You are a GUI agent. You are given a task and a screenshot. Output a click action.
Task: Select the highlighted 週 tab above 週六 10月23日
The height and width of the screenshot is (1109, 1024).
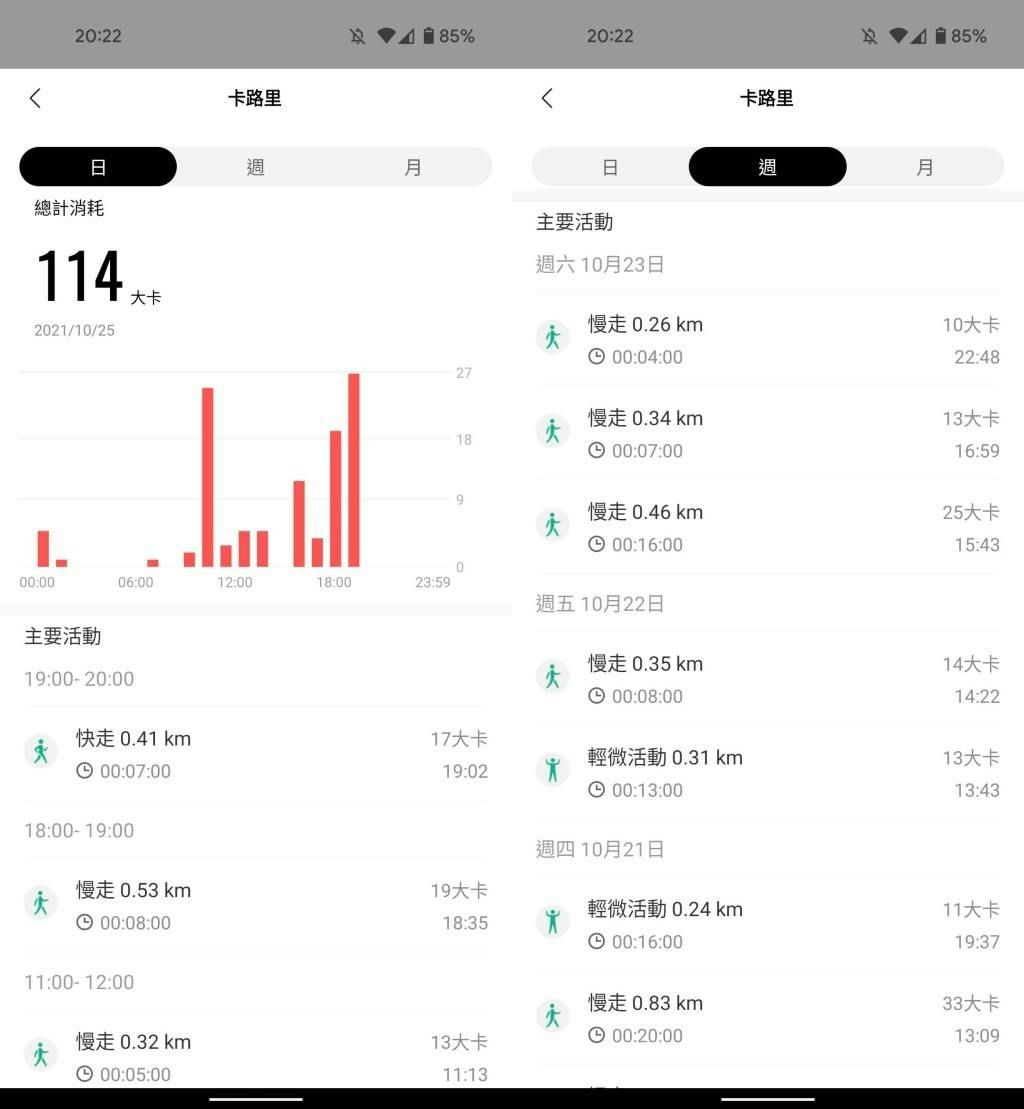tap(767, 167)
